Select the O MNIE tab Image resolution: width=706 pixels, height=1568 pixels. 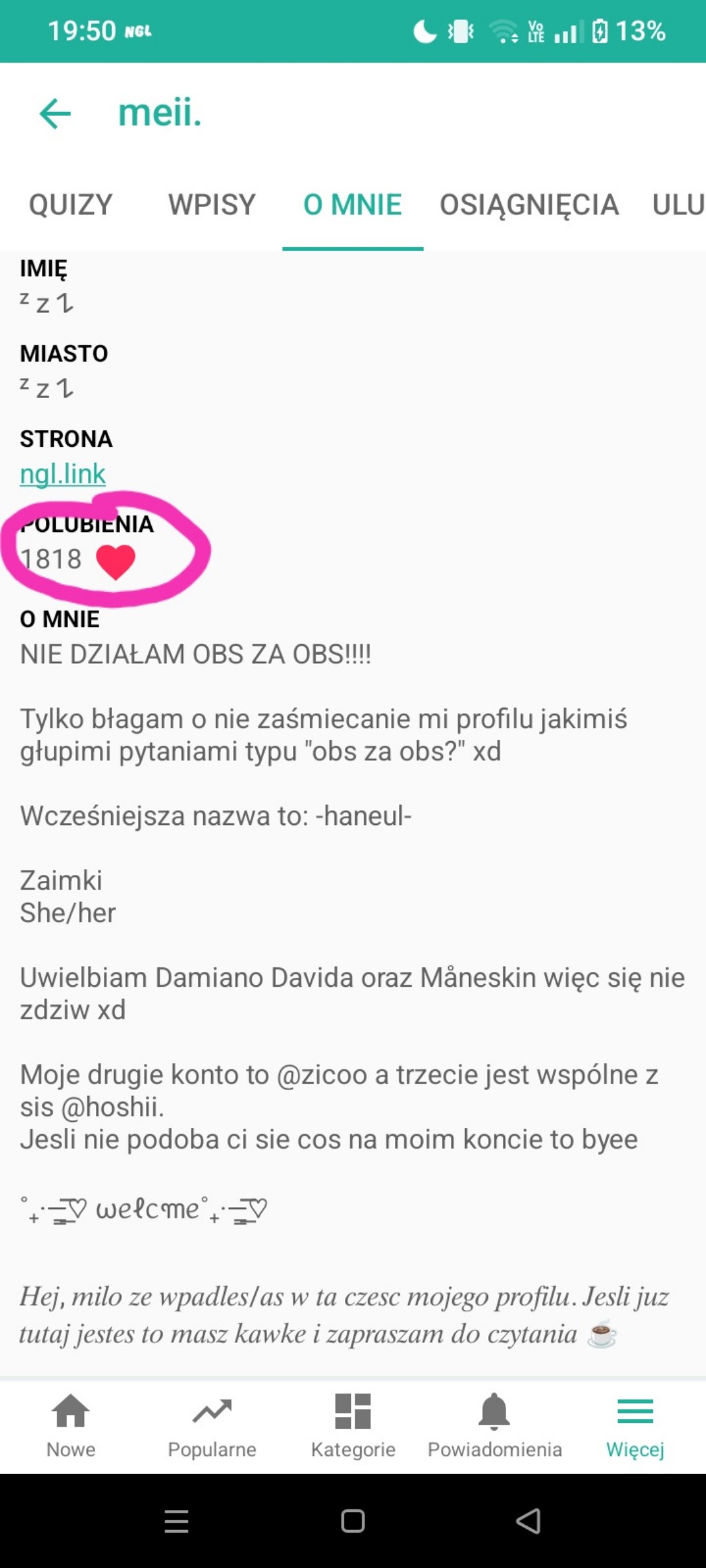(x=352, y=204)
